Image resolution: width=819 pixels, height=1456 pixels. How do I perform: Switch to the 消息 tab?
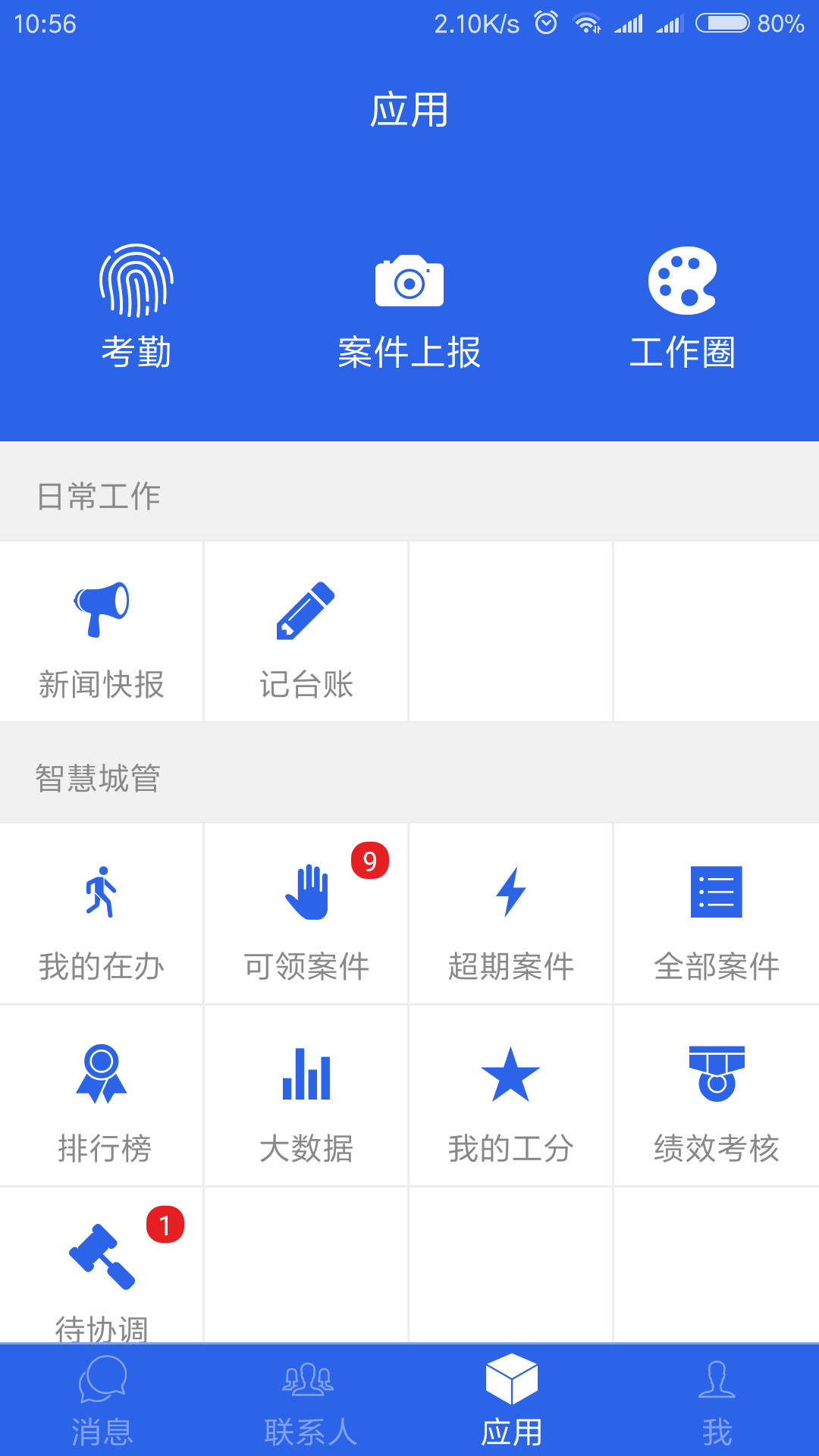[x=102, y=1403]
